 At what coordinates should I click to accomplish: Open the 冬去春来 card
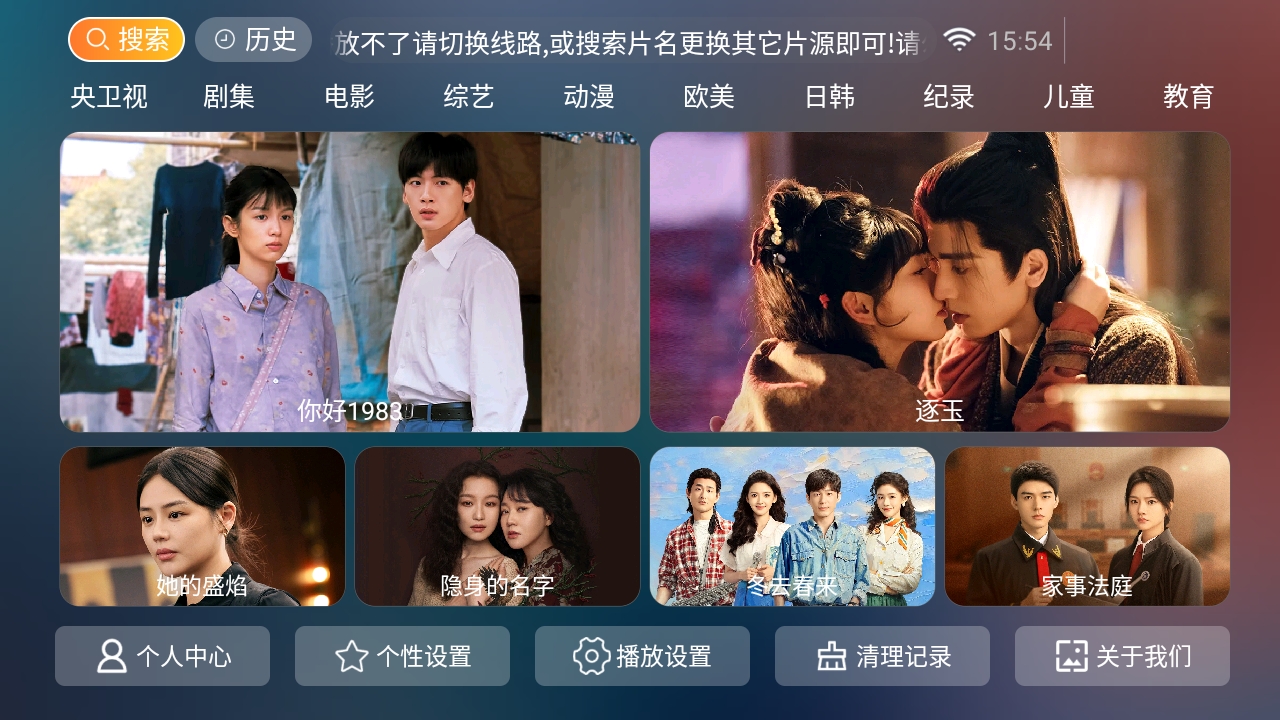[792, 526]
